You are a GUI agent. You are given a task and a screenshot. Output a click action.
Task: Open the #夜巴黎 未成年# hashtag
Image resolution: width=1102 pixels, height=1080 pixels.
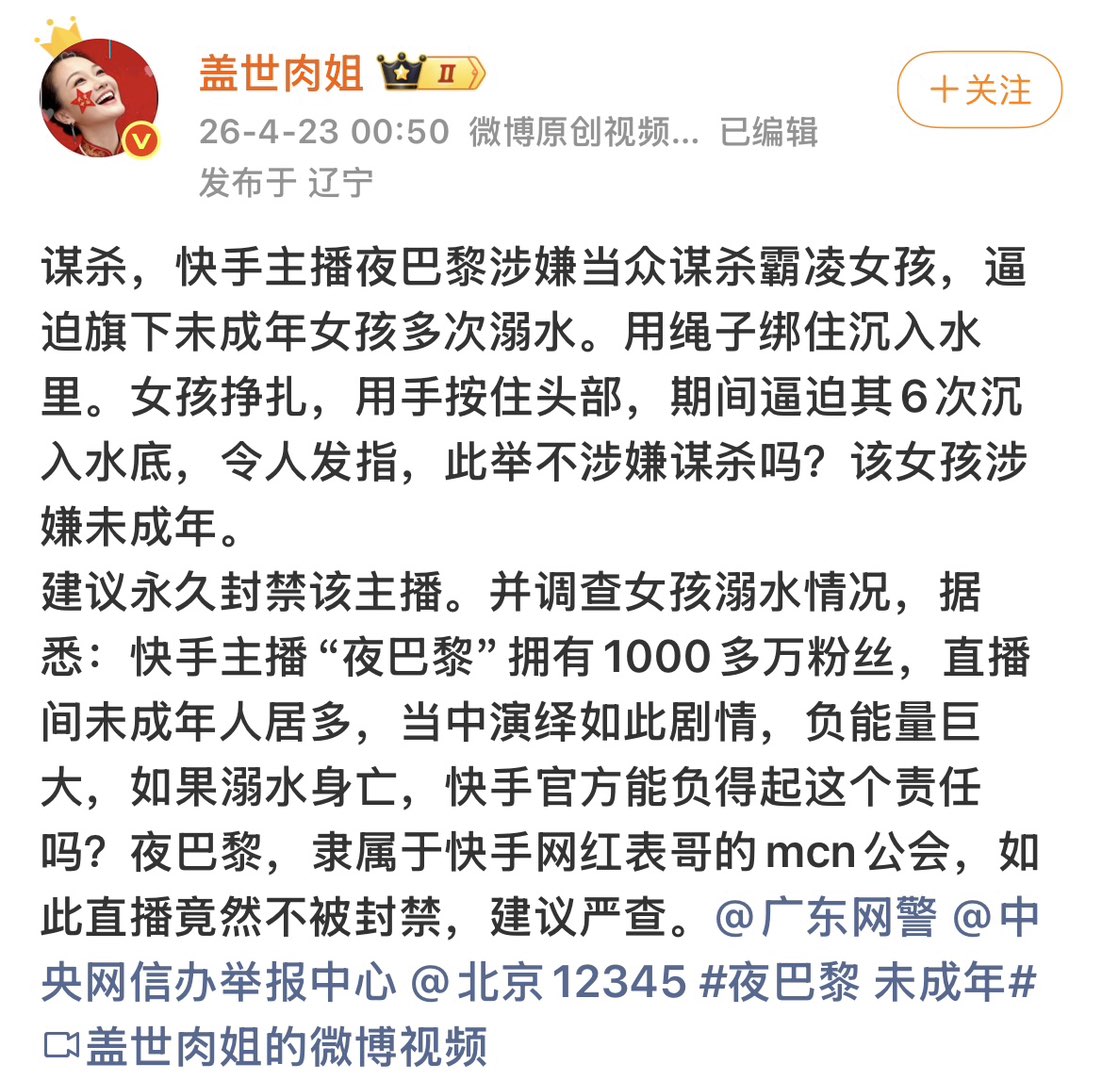point(866,984)
